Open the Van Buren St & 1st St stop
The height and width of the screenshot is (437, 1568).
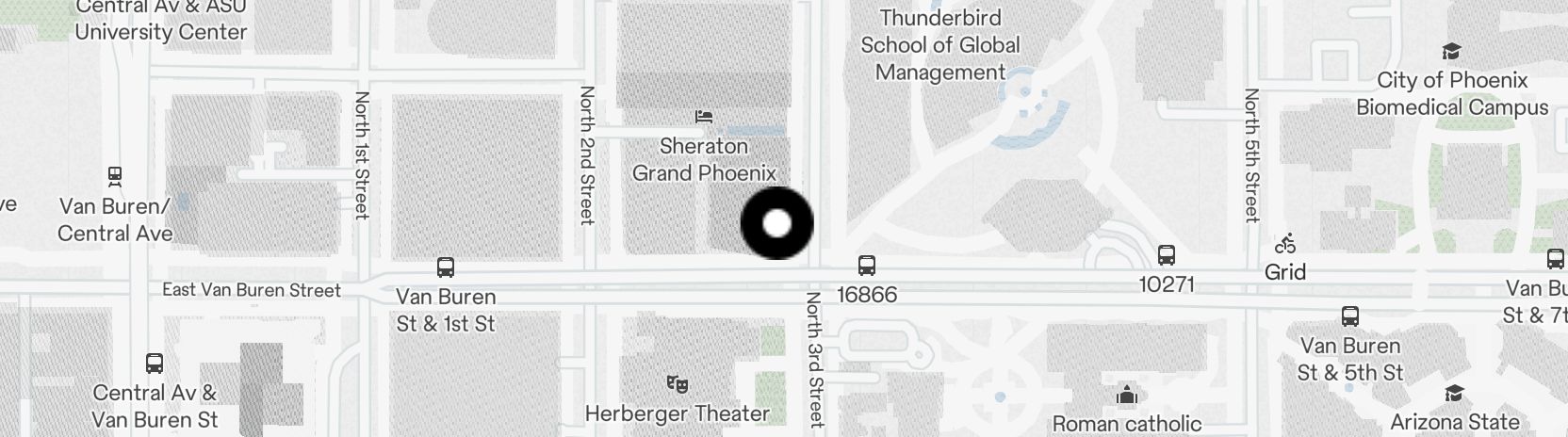446,268
